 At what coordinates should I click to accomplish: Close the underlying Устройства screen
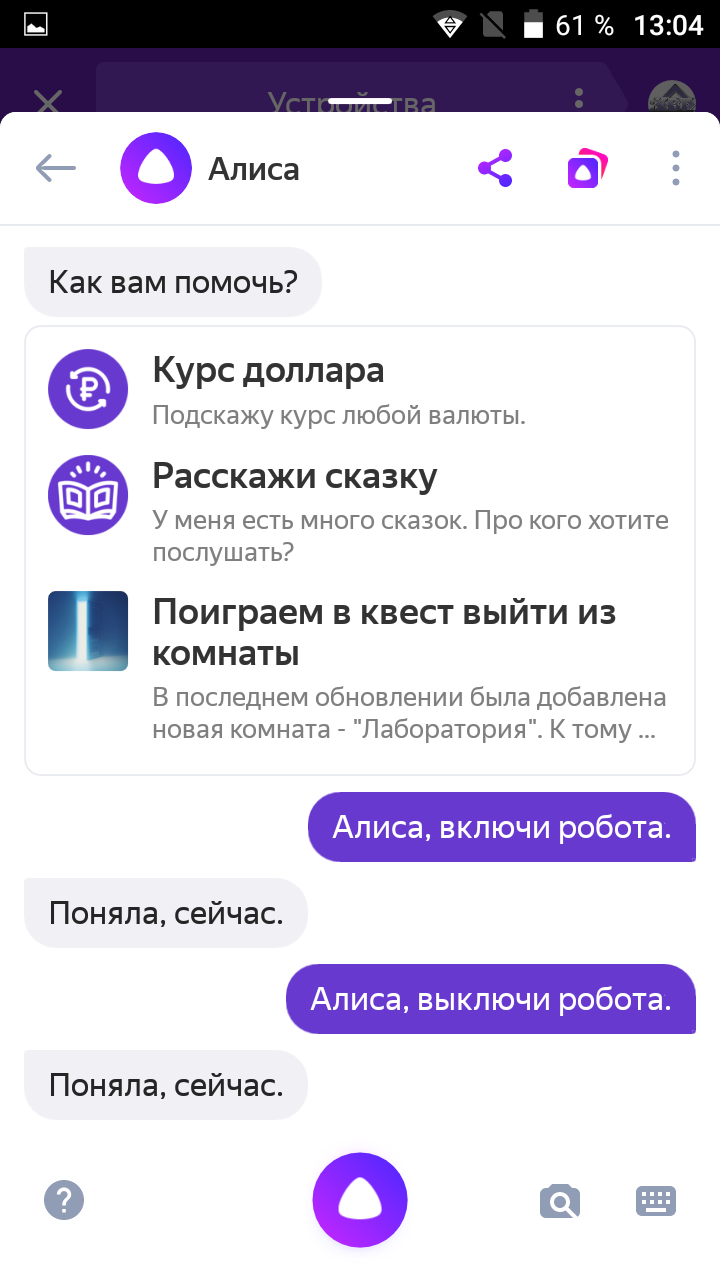coord(48,101)
